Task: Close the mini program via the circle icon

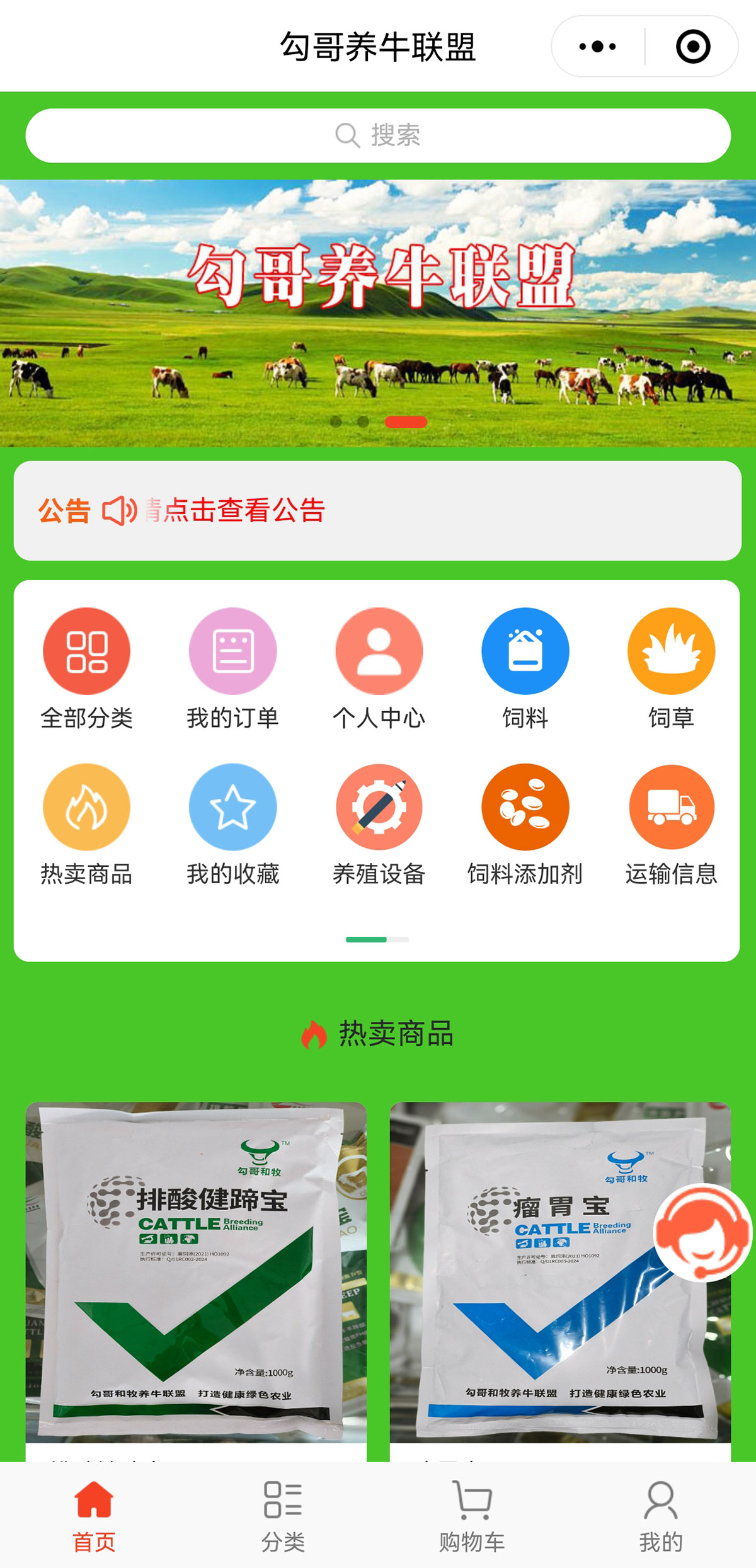Action: pos(692,47)
